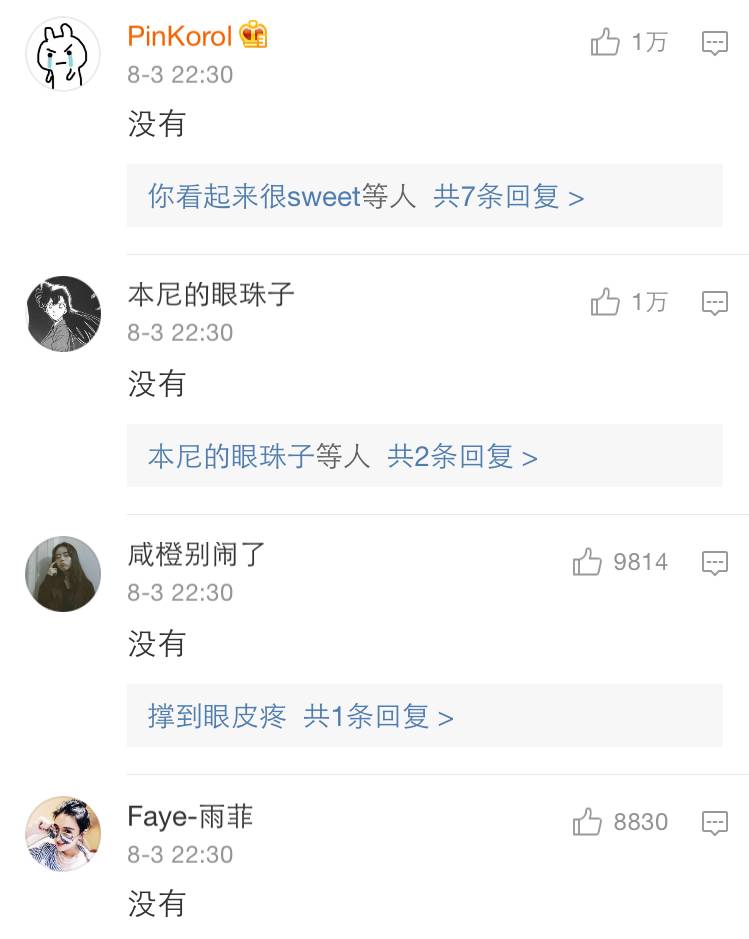Like Faye-雨菲's comment
Viewport: 749px width, 939px height.
tap(588, 822)
